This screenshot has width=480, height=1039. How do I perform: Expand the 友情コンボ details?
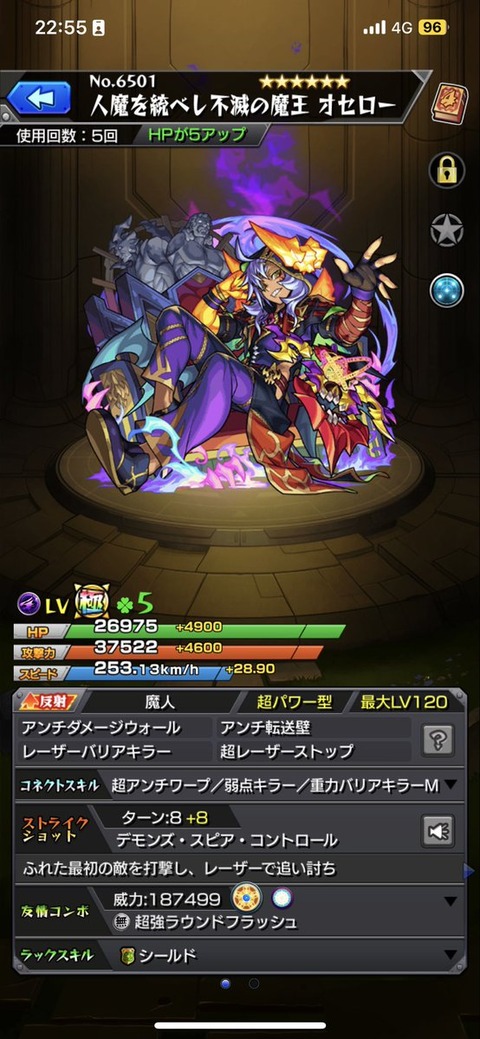coord(451,901)
